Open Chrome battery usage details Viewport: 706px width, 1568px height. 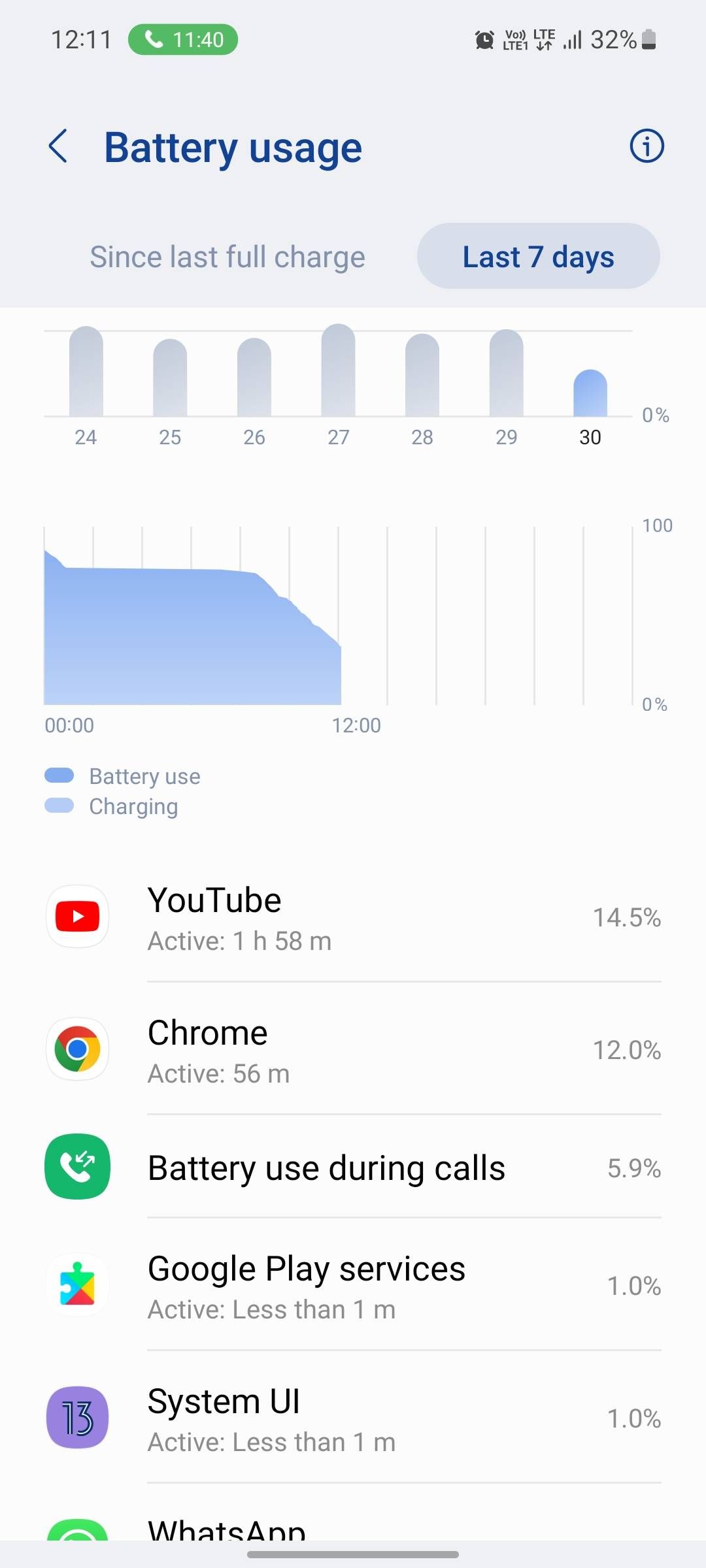(353, 1050)
